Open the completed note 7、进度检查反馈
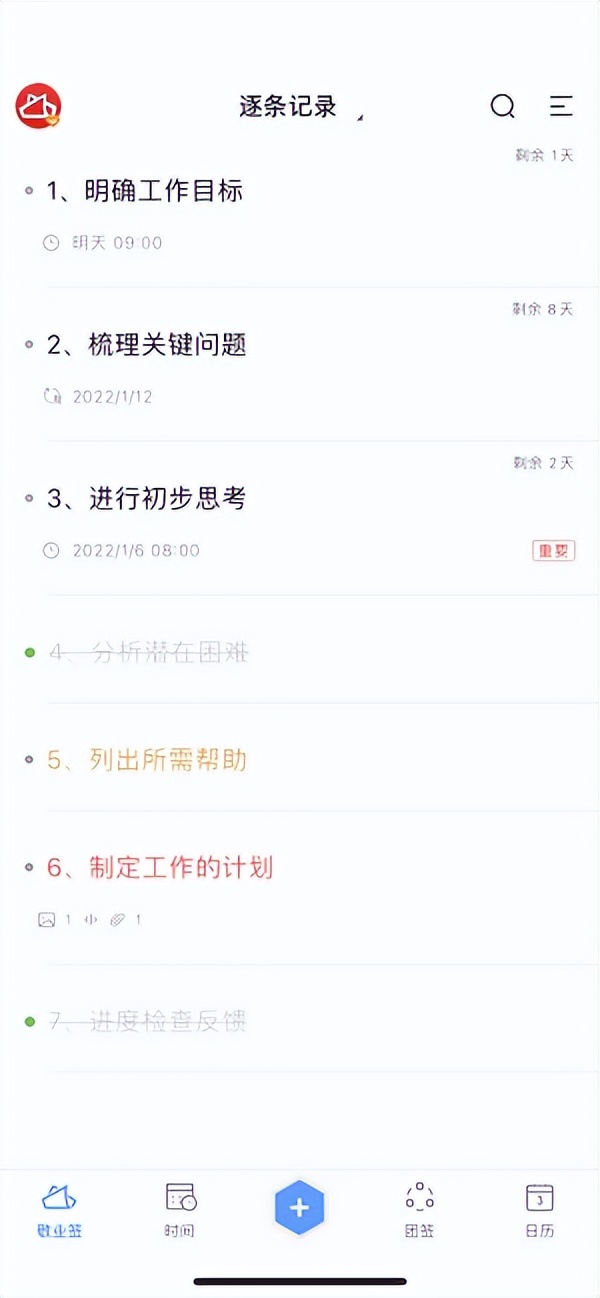 (x=147, y=1021)
